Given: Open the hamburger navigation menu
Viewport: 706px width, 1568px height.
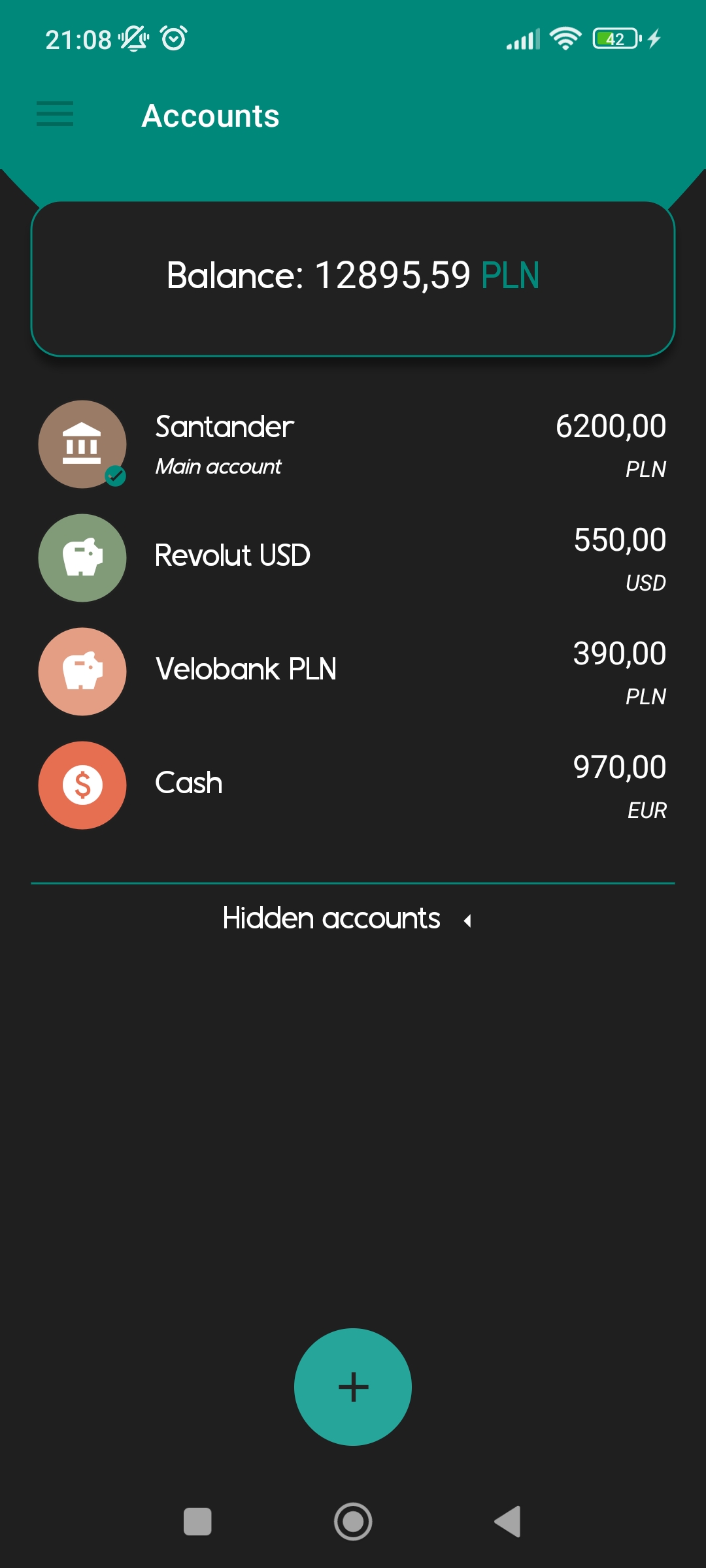Looking at the screenshot, I should 55,114.
